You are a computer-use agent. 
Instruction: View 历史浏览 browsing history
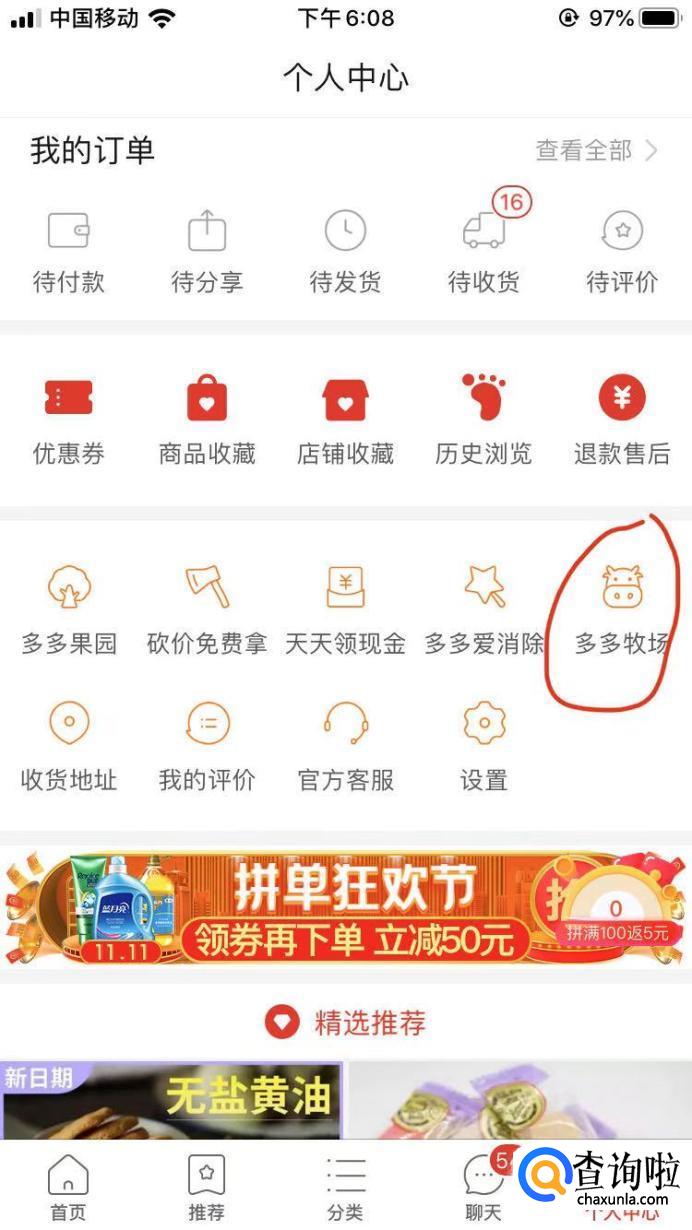[484, 421]
